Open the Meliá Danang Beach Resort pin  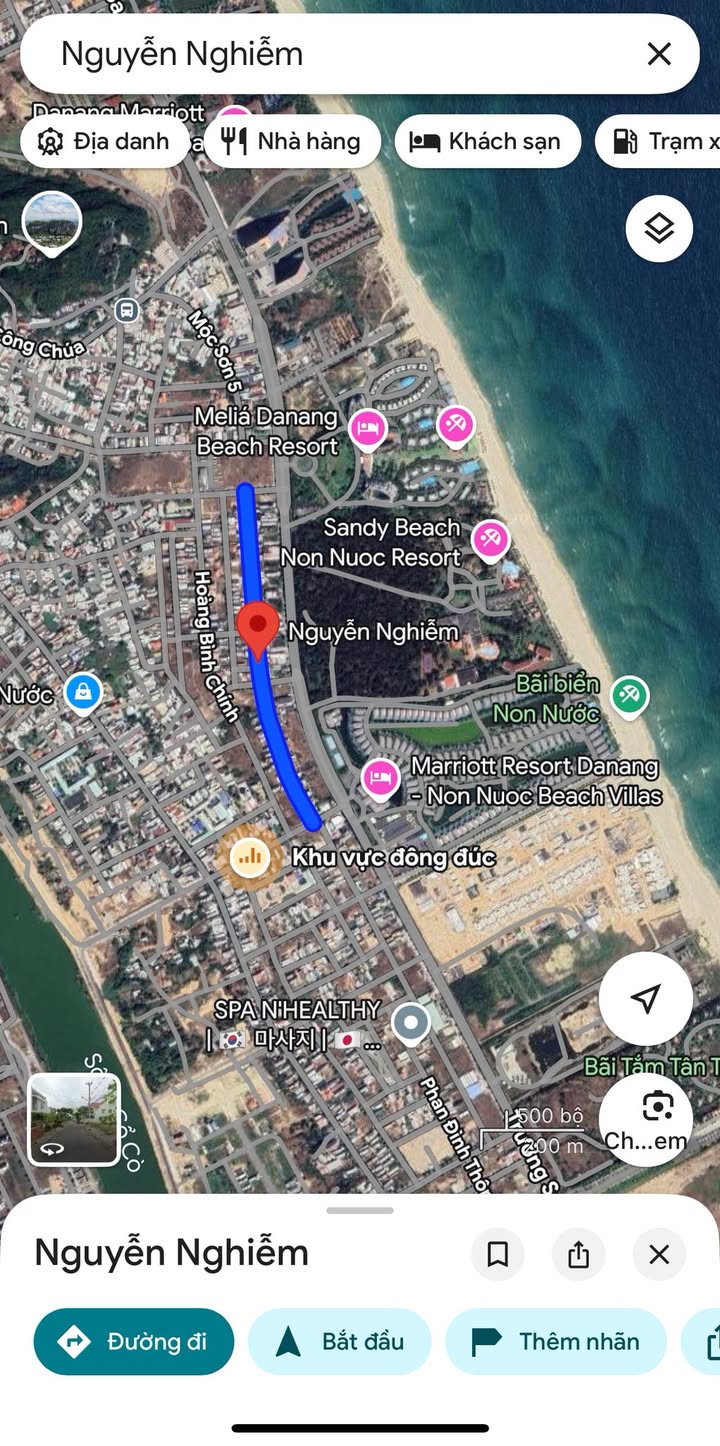(x=367, y=430)
